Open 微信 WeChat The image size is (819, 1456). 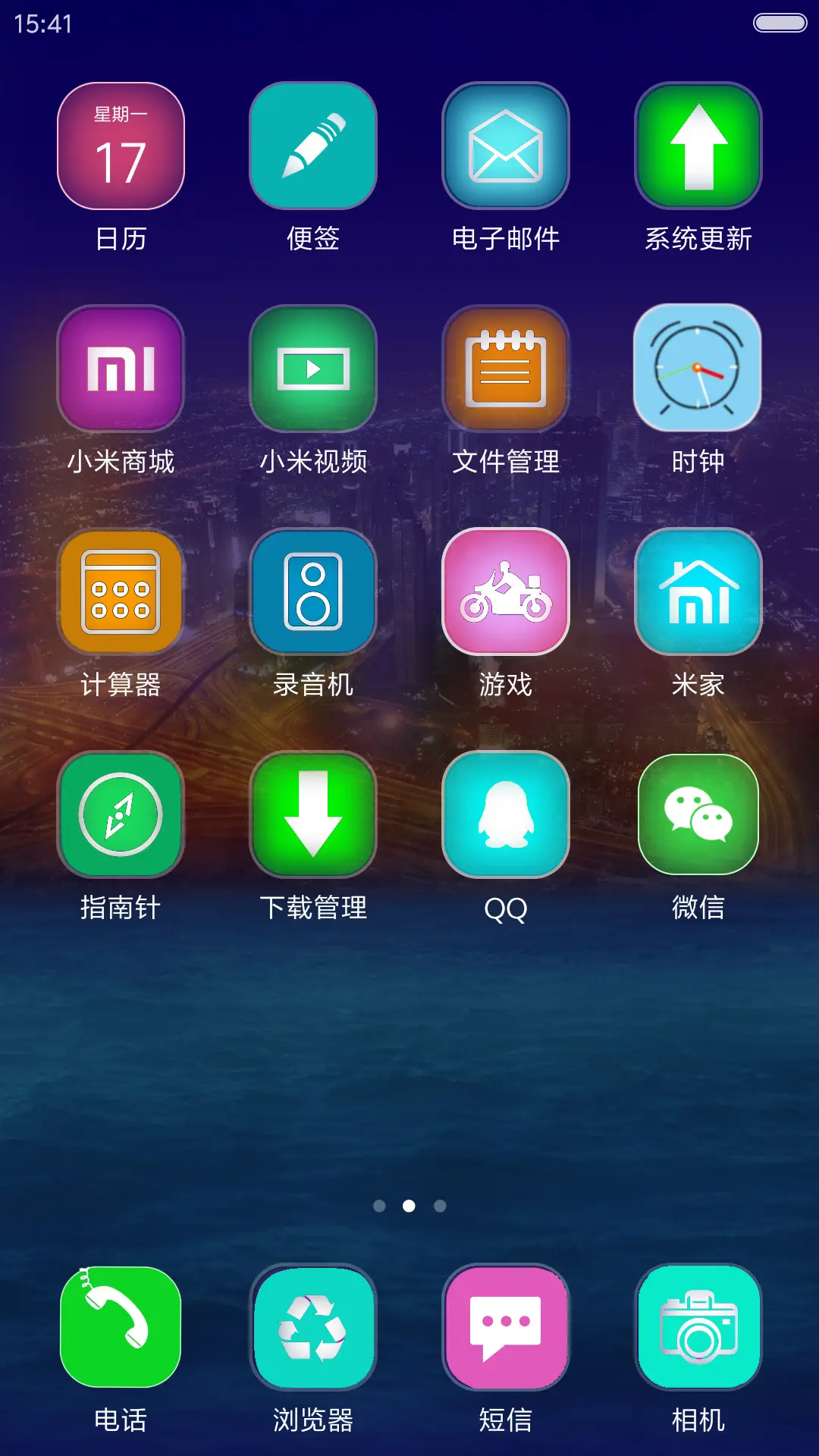698,815
